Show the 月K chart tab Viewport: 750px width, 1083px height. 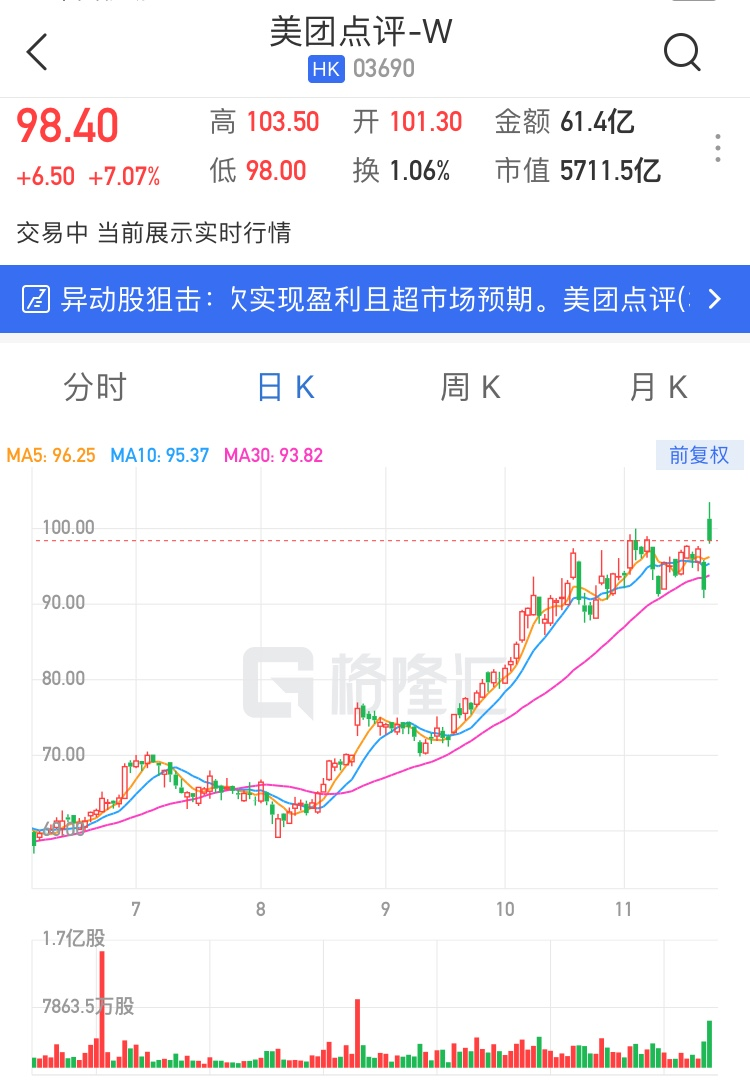point(658,387)
